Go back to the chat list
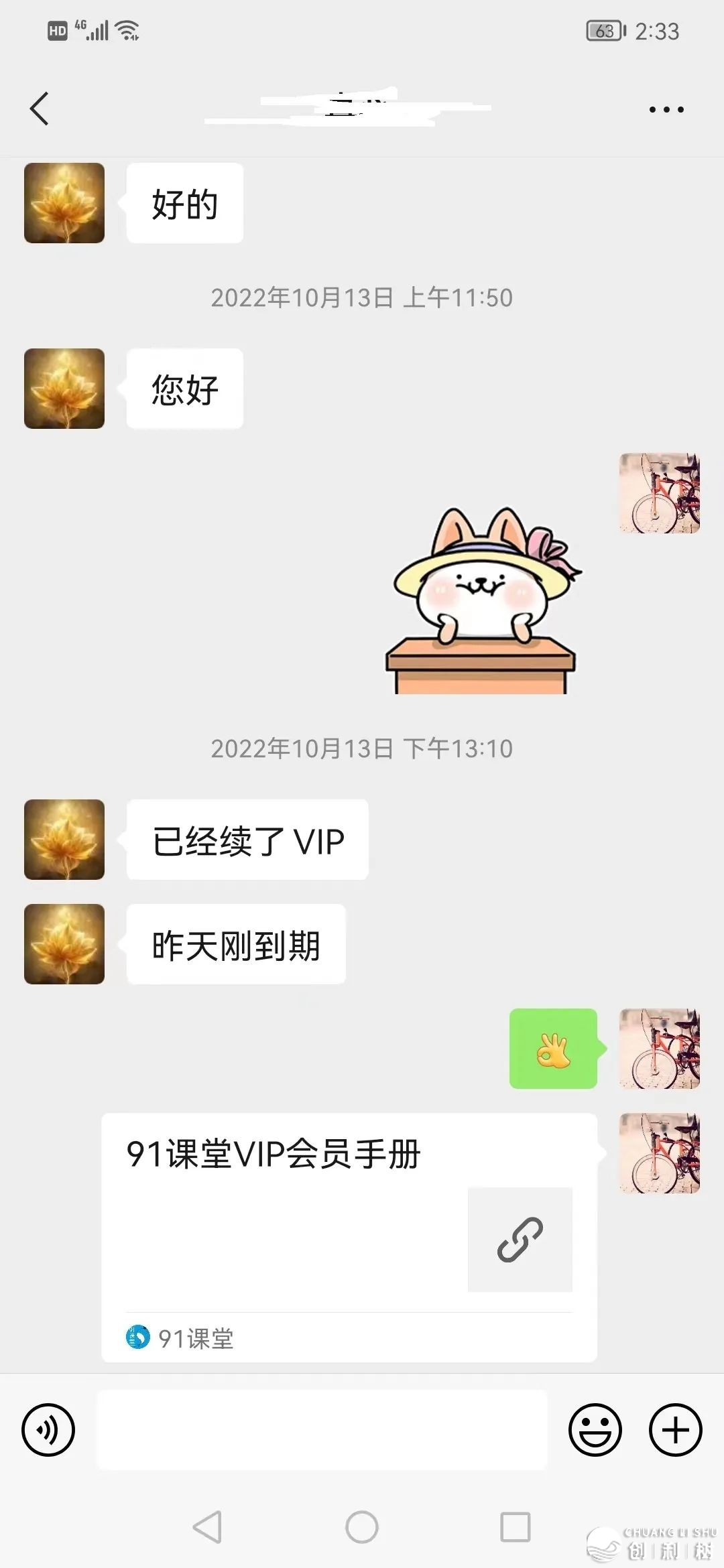This screenshot has width=724, height=1568. [40, 109]
